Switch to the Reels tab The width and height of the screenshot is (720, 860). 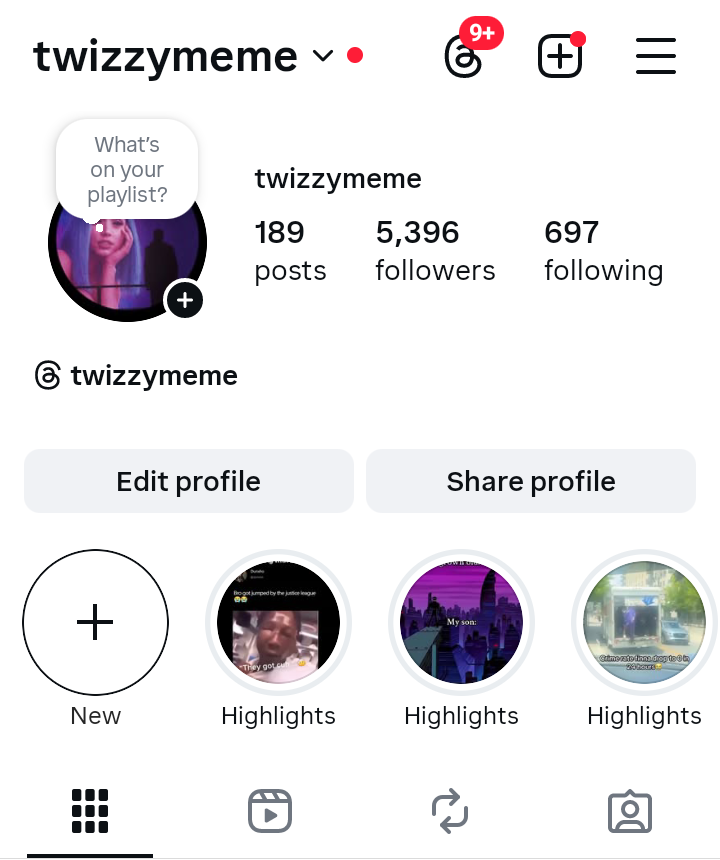[270, 811]
